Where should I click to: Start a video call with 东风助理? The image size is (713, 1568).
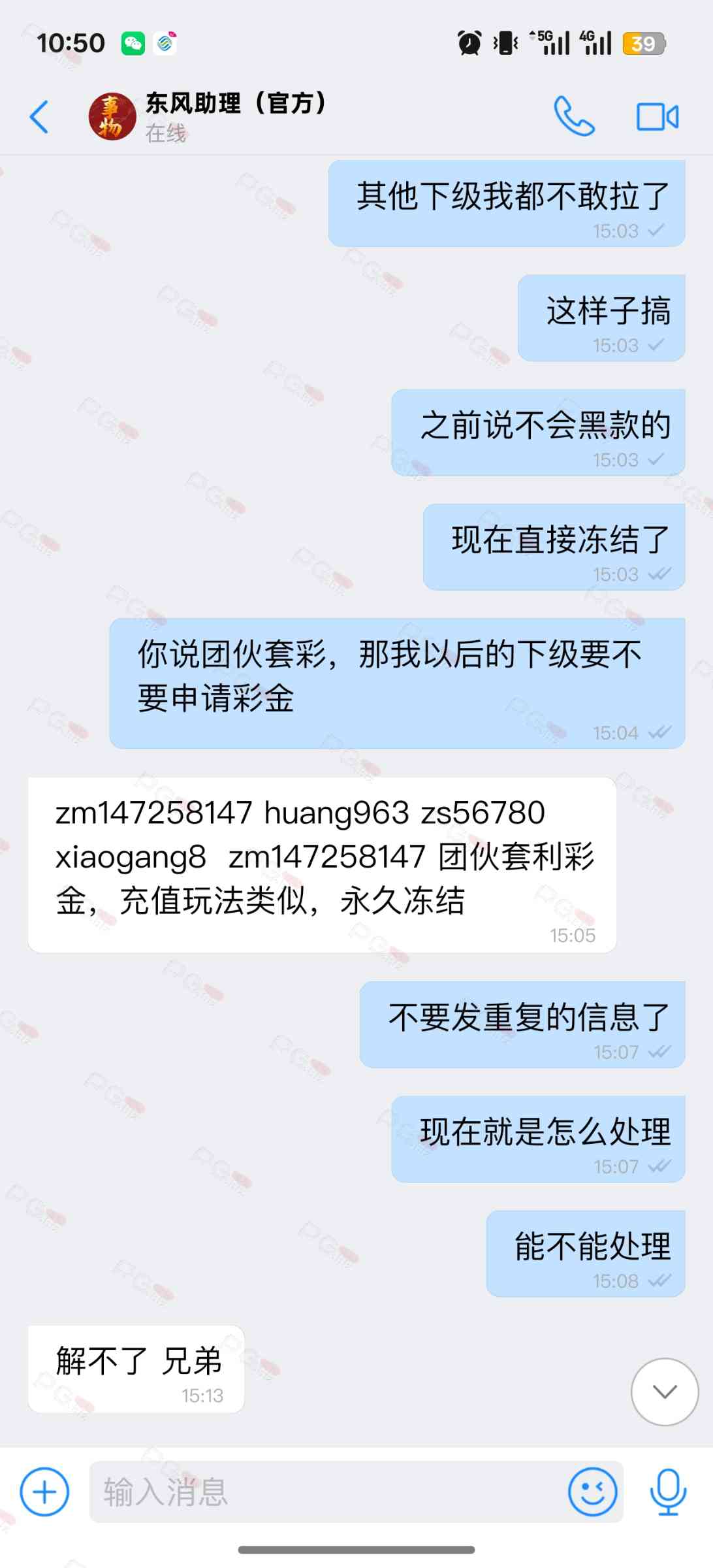tap(658, 117)
